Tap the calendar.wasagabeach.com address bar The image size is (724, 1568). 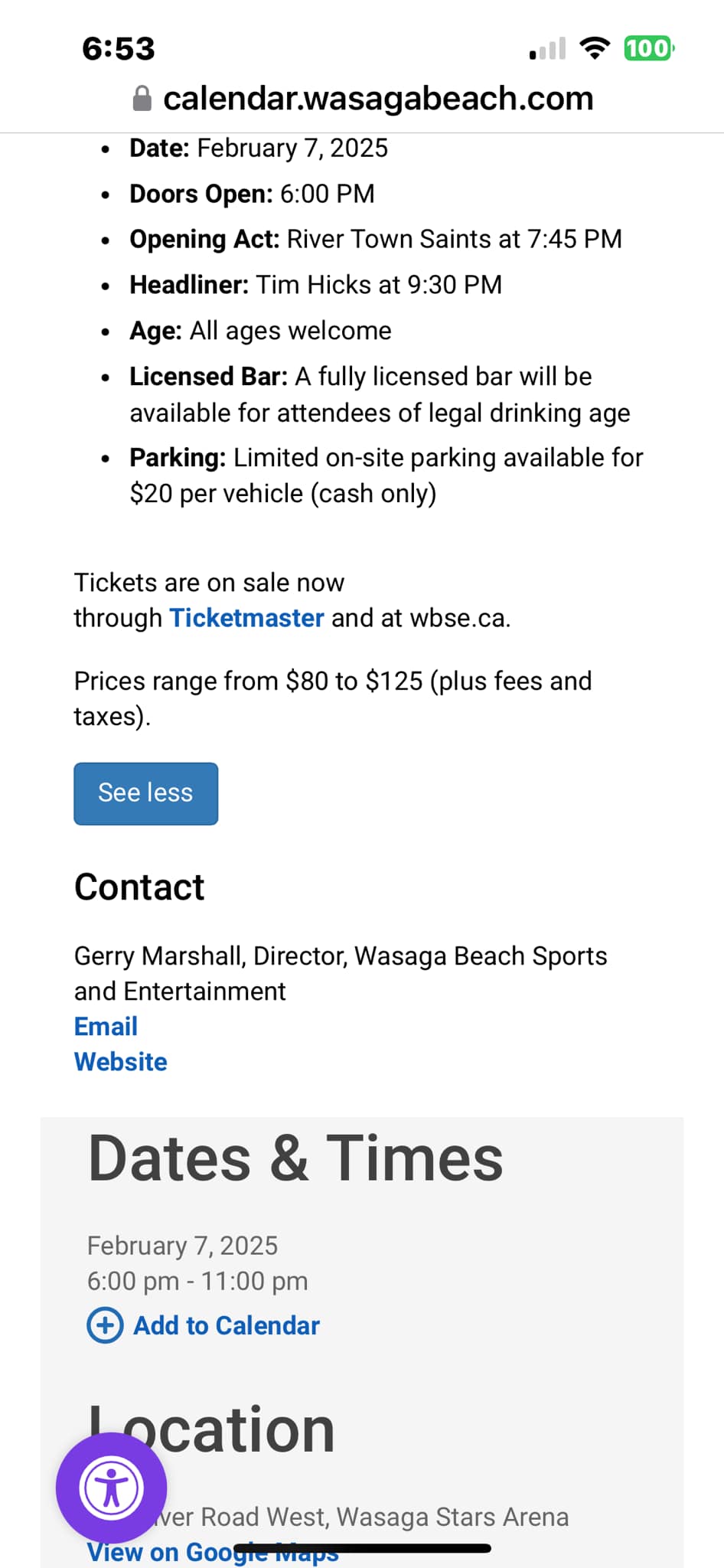click(x=363, y=98)
